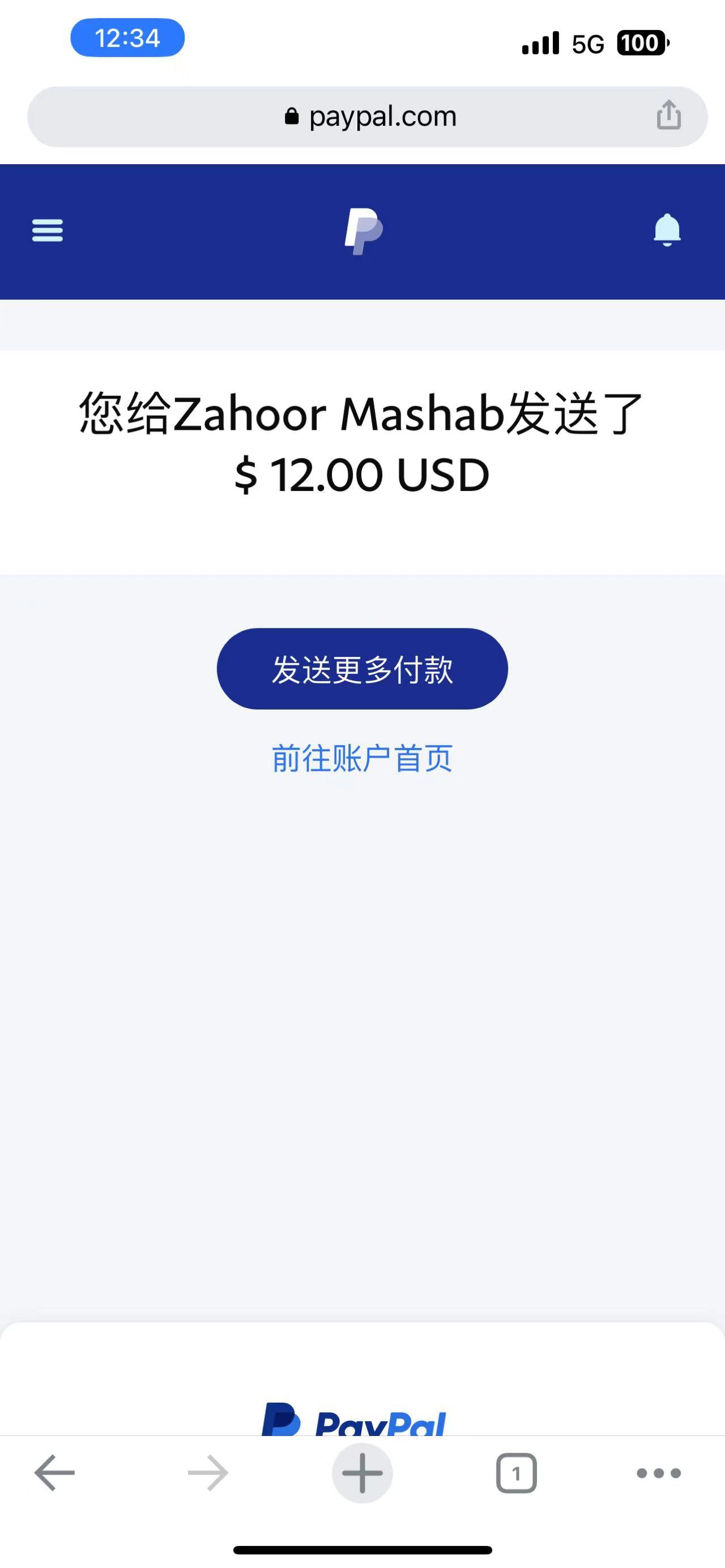This screenshot has width=725, height=1568.
Task: Share this page from the address bar
Action: pos(668,115)
